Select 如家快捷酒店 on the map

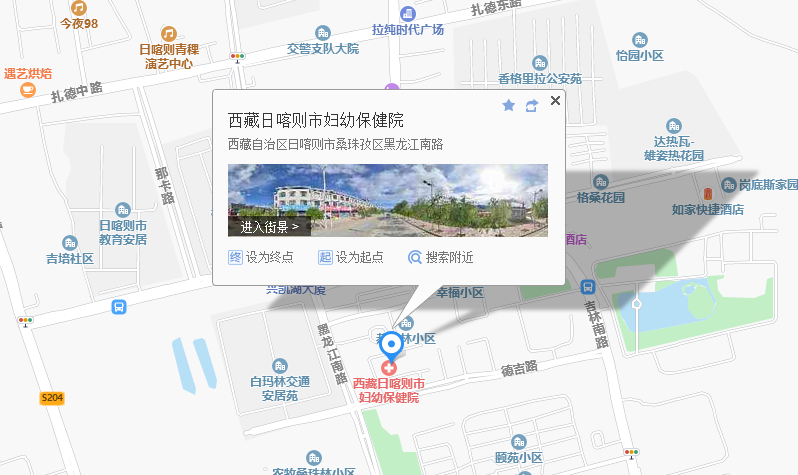(708, 192)
